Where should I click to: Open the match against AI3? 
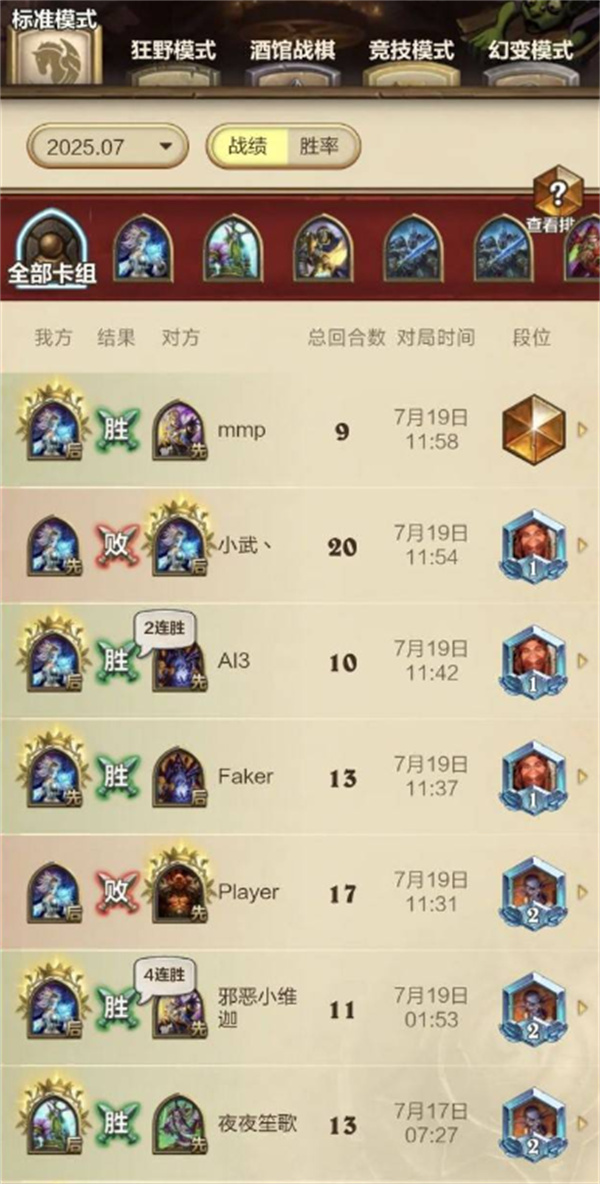[x=300, y=661]
